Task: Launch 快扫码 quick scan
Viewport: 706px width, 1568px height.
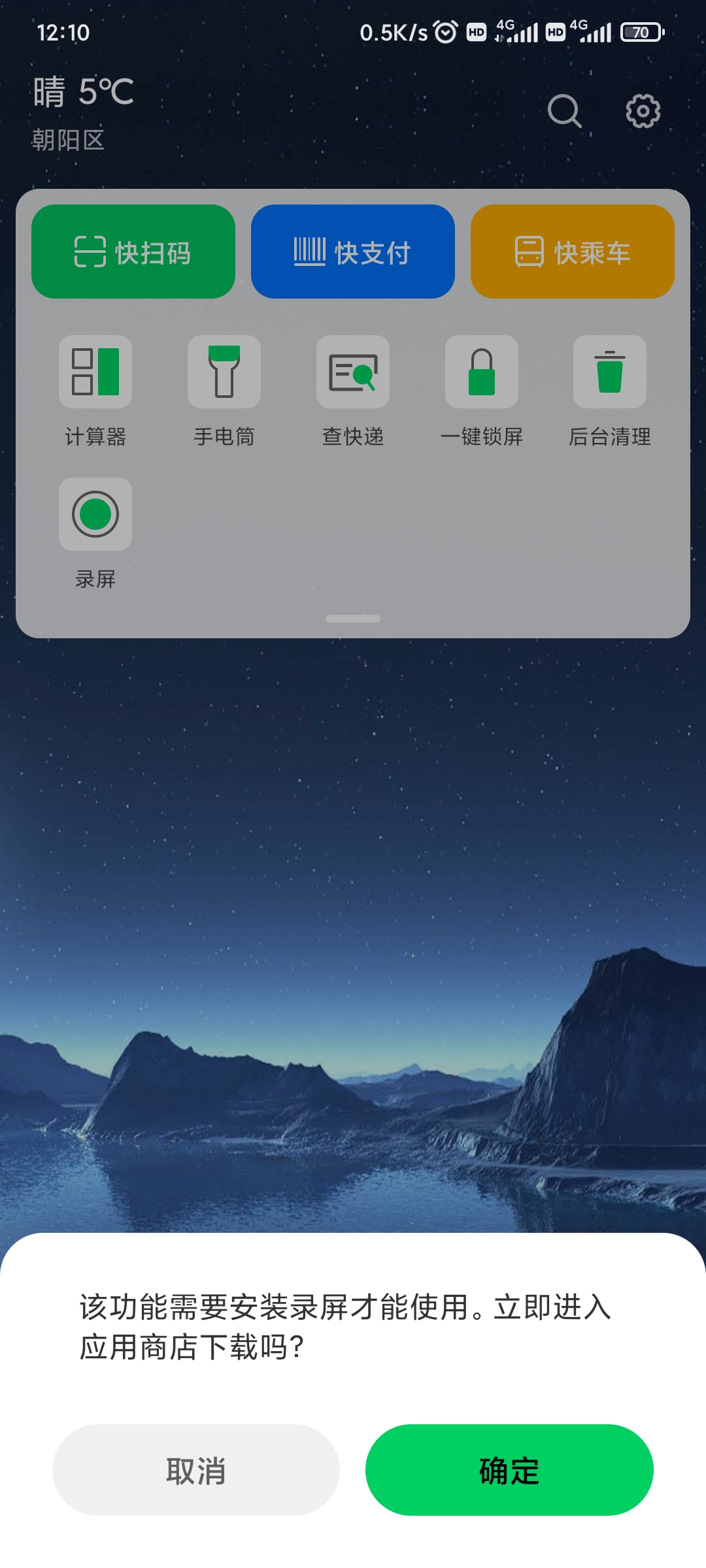Action: (133, 252)
